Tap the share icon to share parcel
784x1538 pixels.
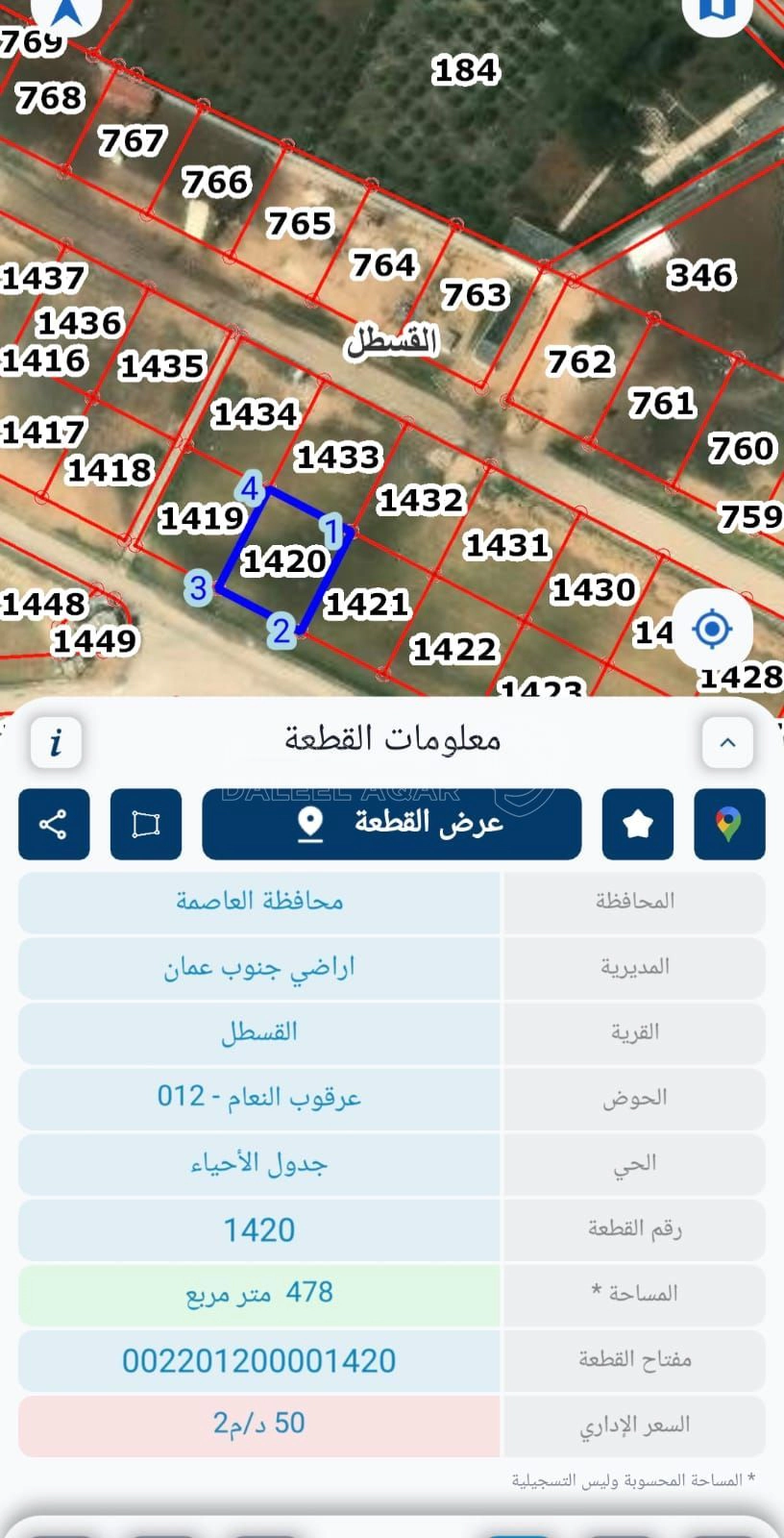click(x=54, y=824)
